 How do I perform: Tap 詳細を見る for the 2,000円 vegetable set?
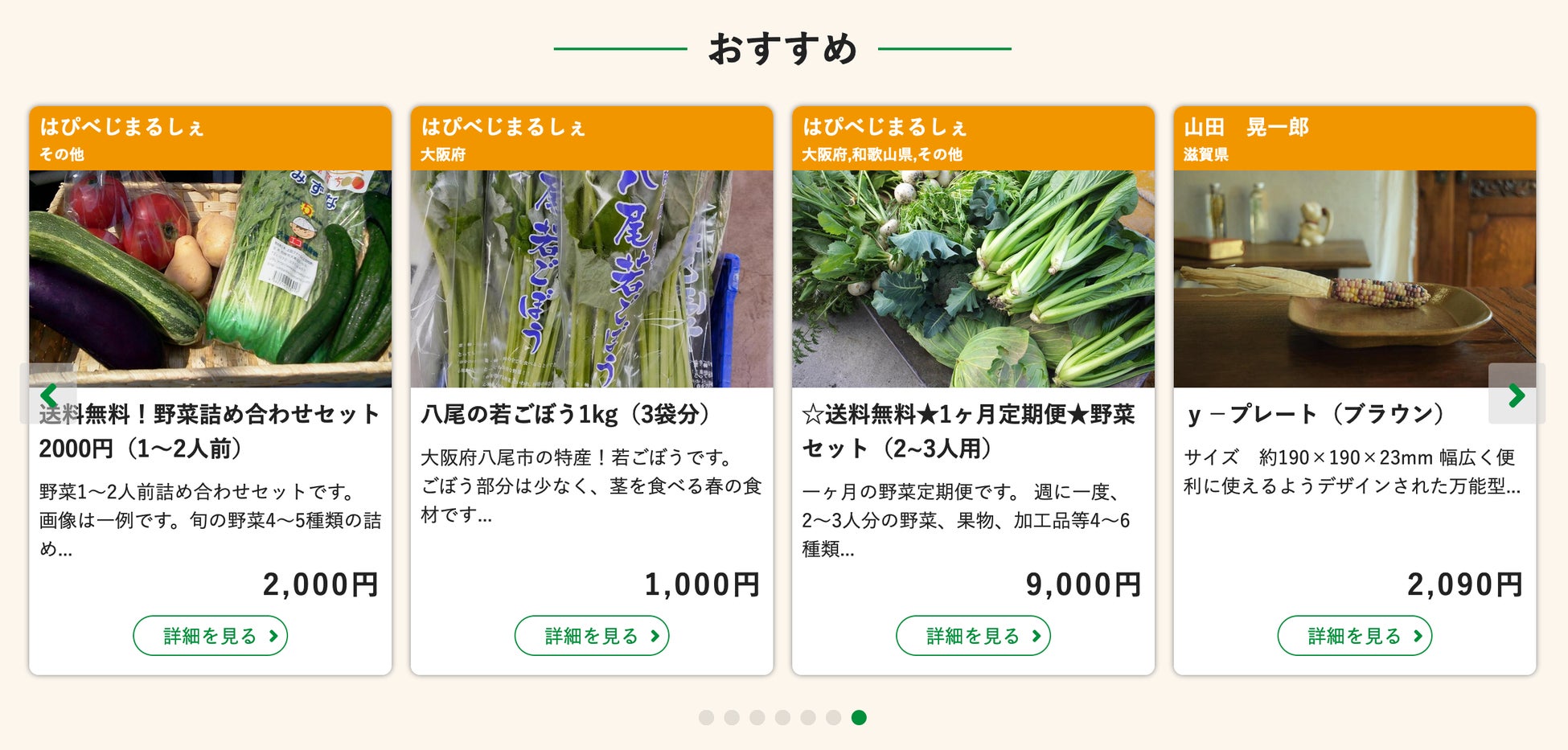210,636
